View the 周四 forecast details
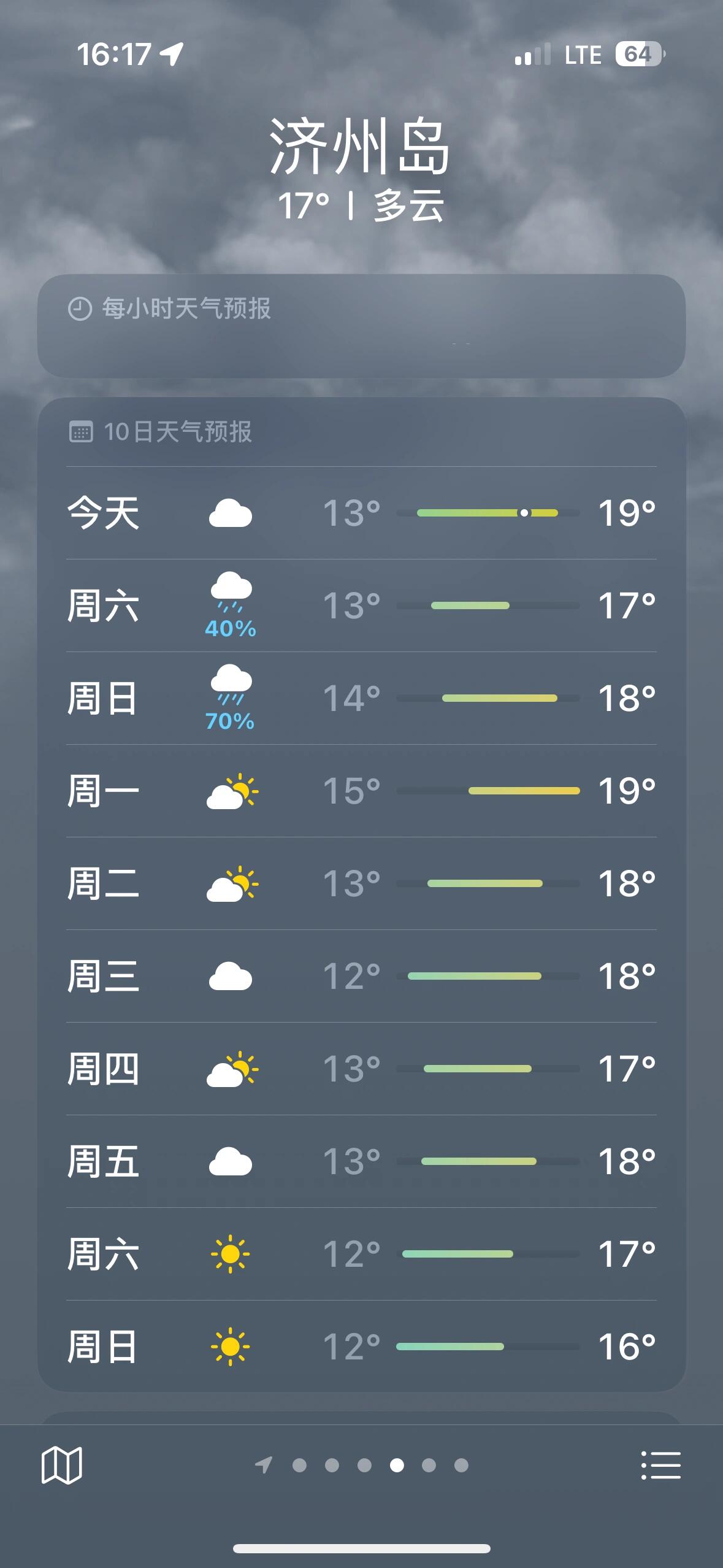 tap(361, 1069)
